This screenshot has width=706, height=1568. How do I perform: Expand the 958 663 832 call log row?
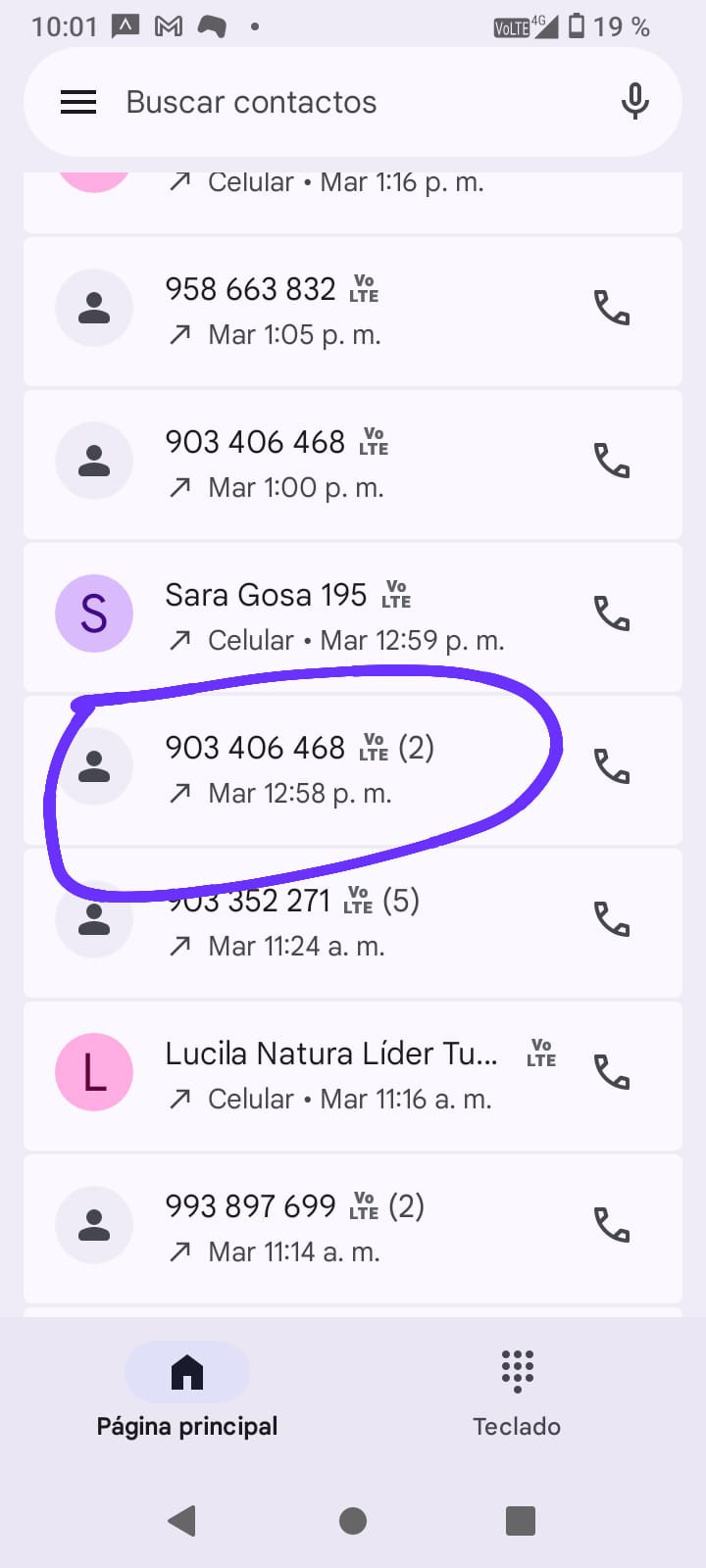[294, 310]
